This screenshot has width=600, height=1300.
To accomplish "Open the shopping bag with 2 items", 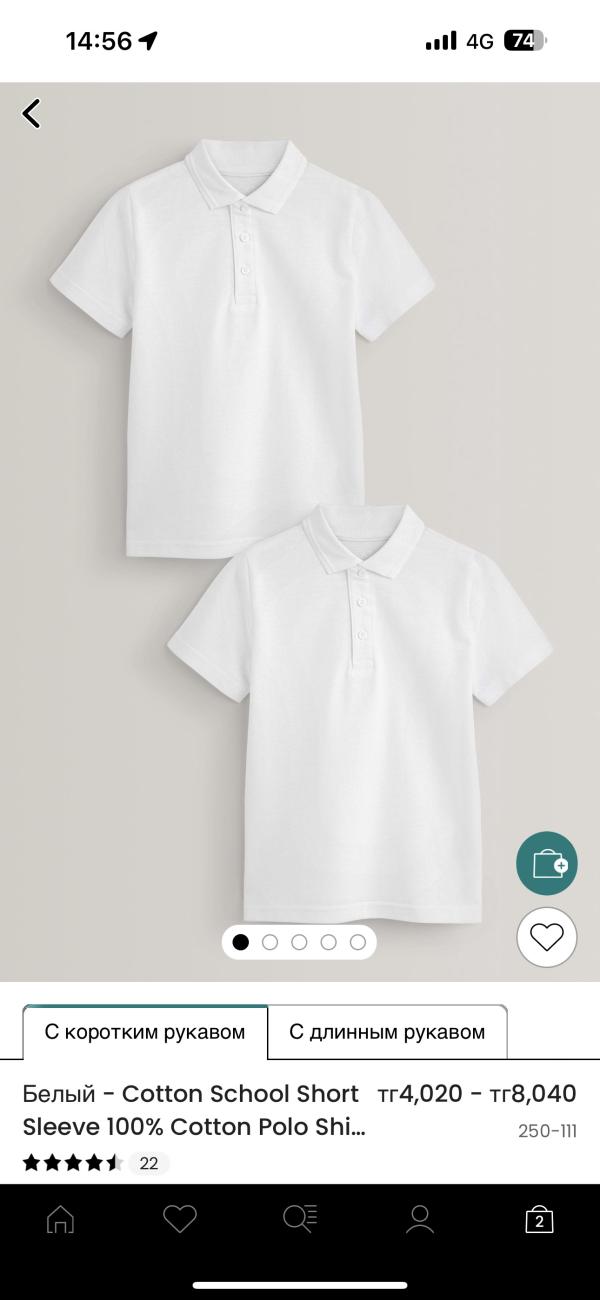I will [539, 1219].
